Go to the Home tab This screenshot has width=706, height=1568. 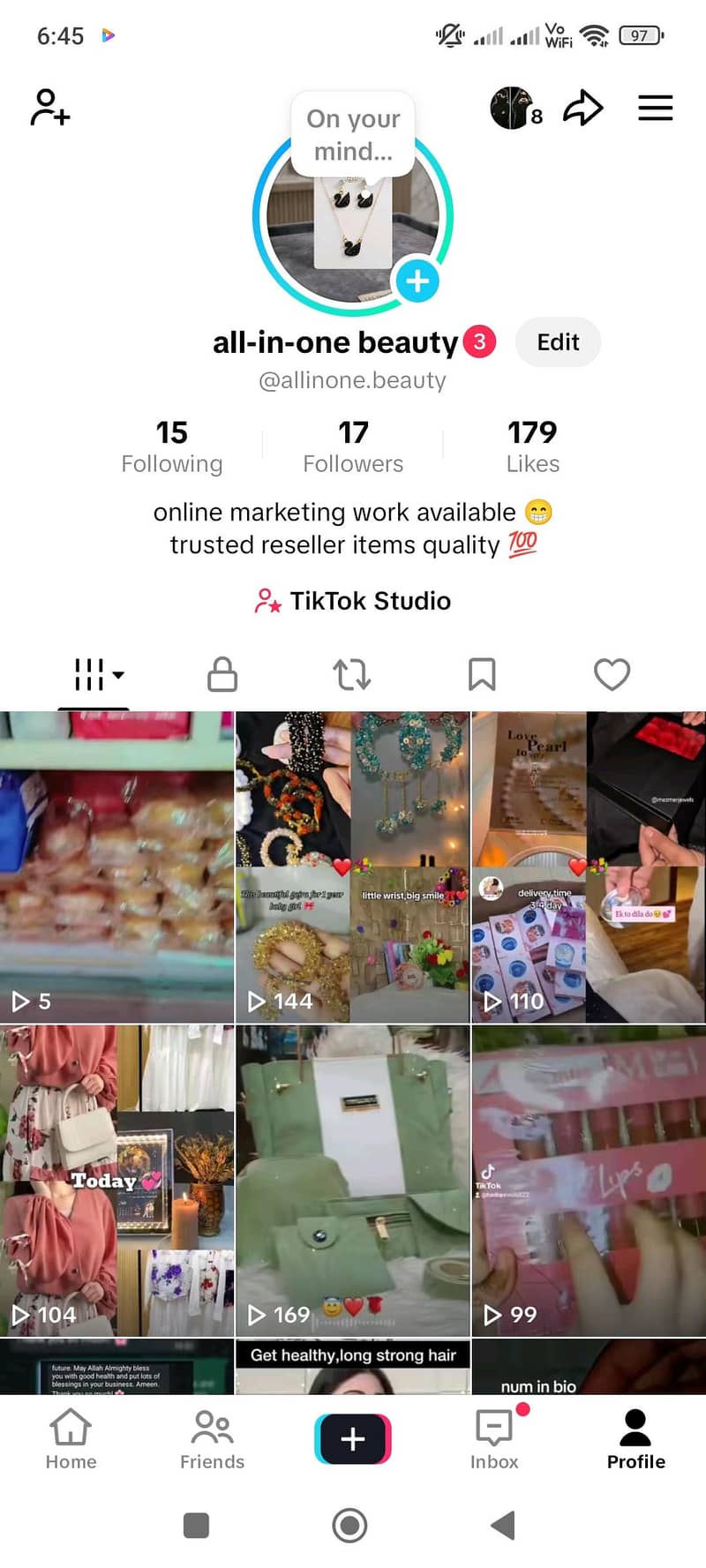(71, 1439)
